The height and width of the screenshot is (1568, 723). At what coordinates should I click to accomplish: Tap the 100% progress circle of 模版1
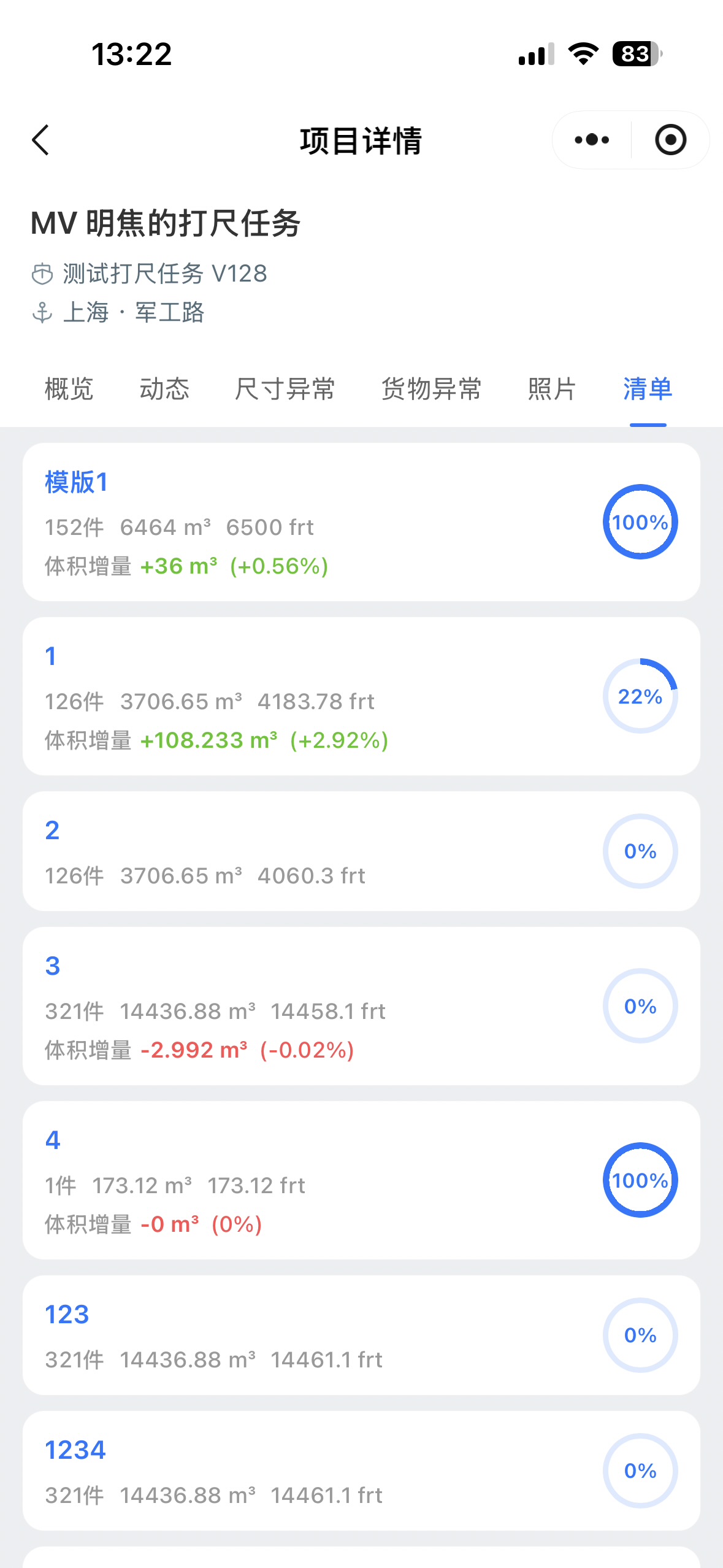click(640, 521)
